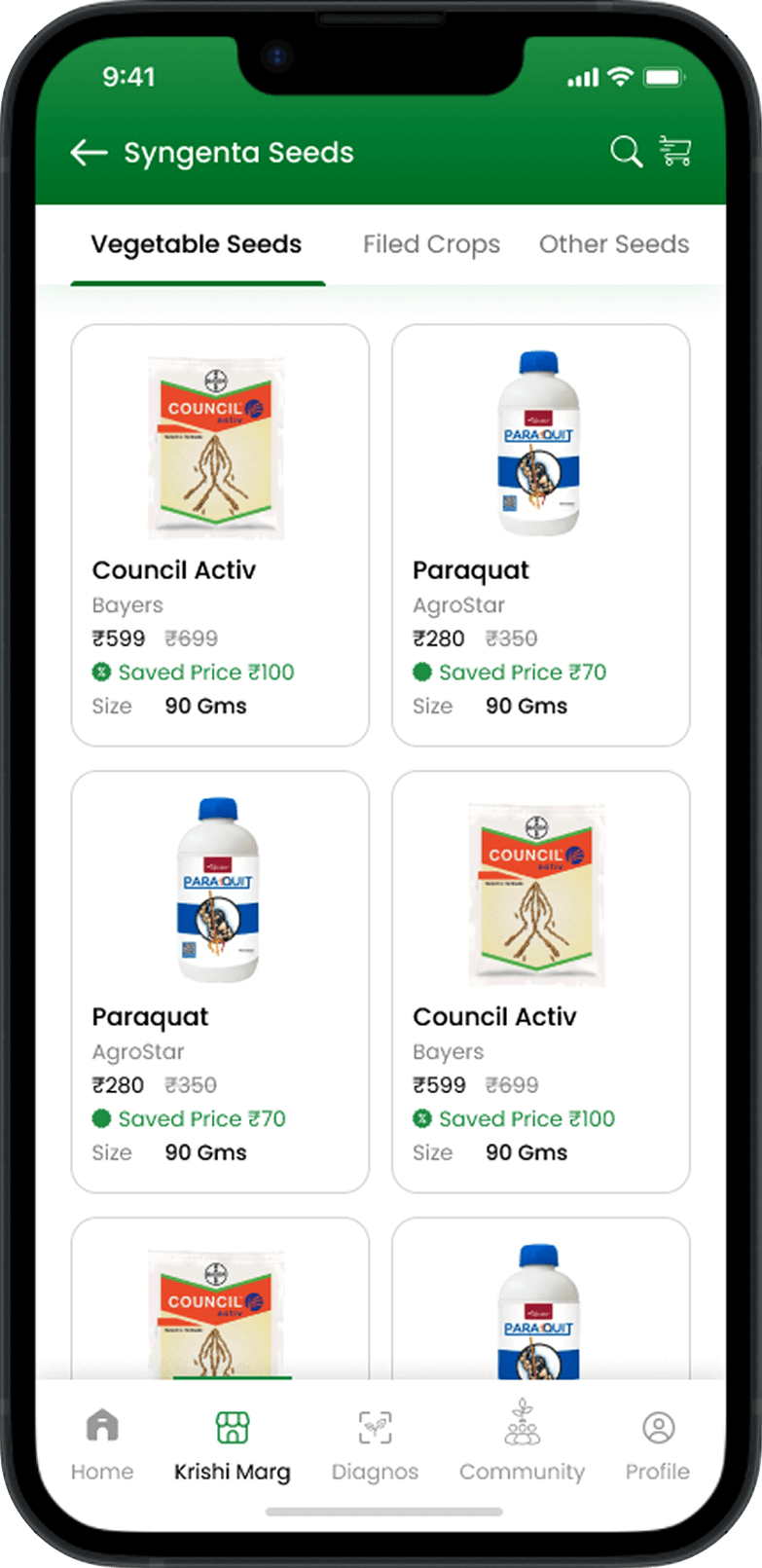Open the Profile tab
This screenshot has width=762, height=1568.
(x=658, y=1444)
